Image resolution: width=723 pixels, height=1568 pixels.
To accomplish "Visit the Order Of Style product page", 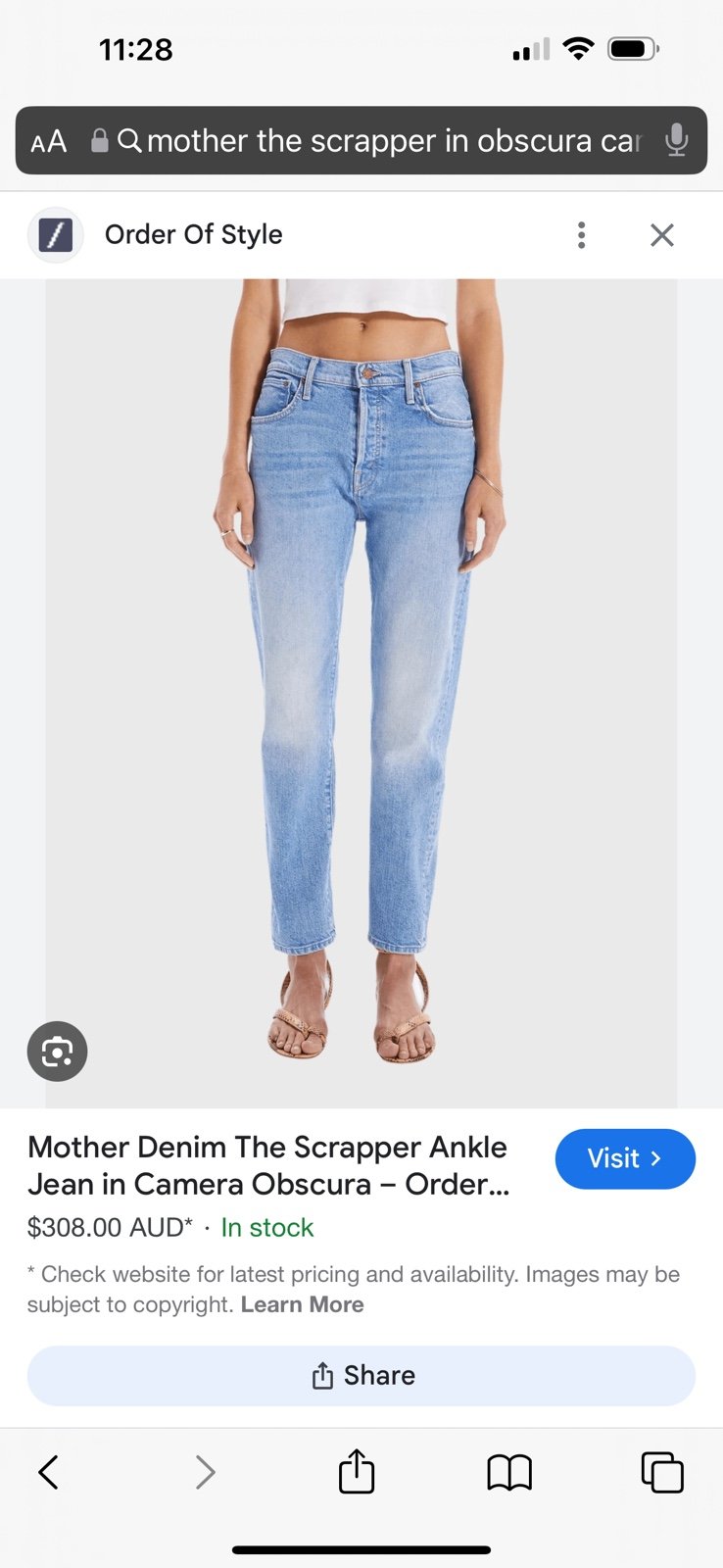I will tap(625, 1158).
